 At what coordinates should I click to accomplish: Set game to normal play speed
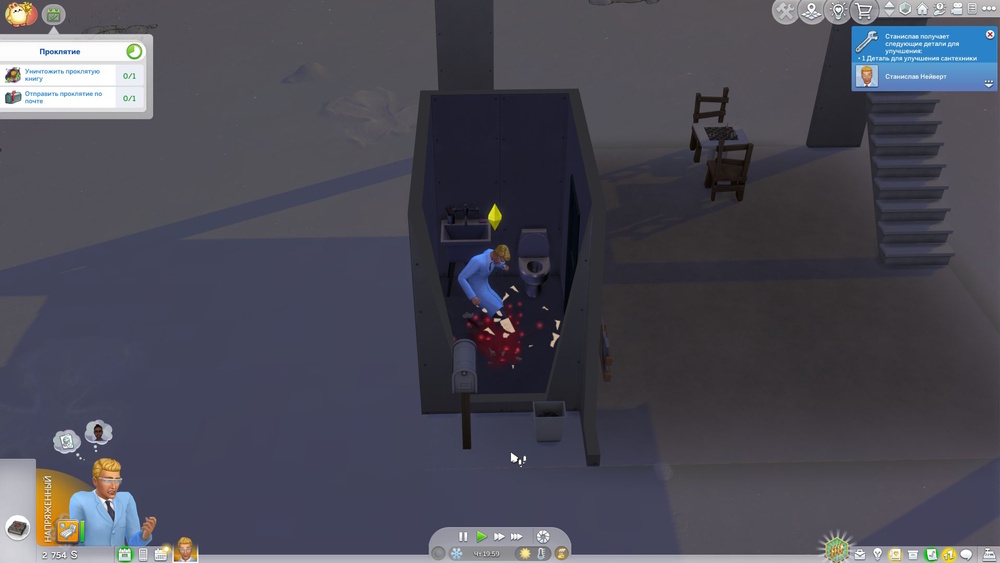pos(481,537)
